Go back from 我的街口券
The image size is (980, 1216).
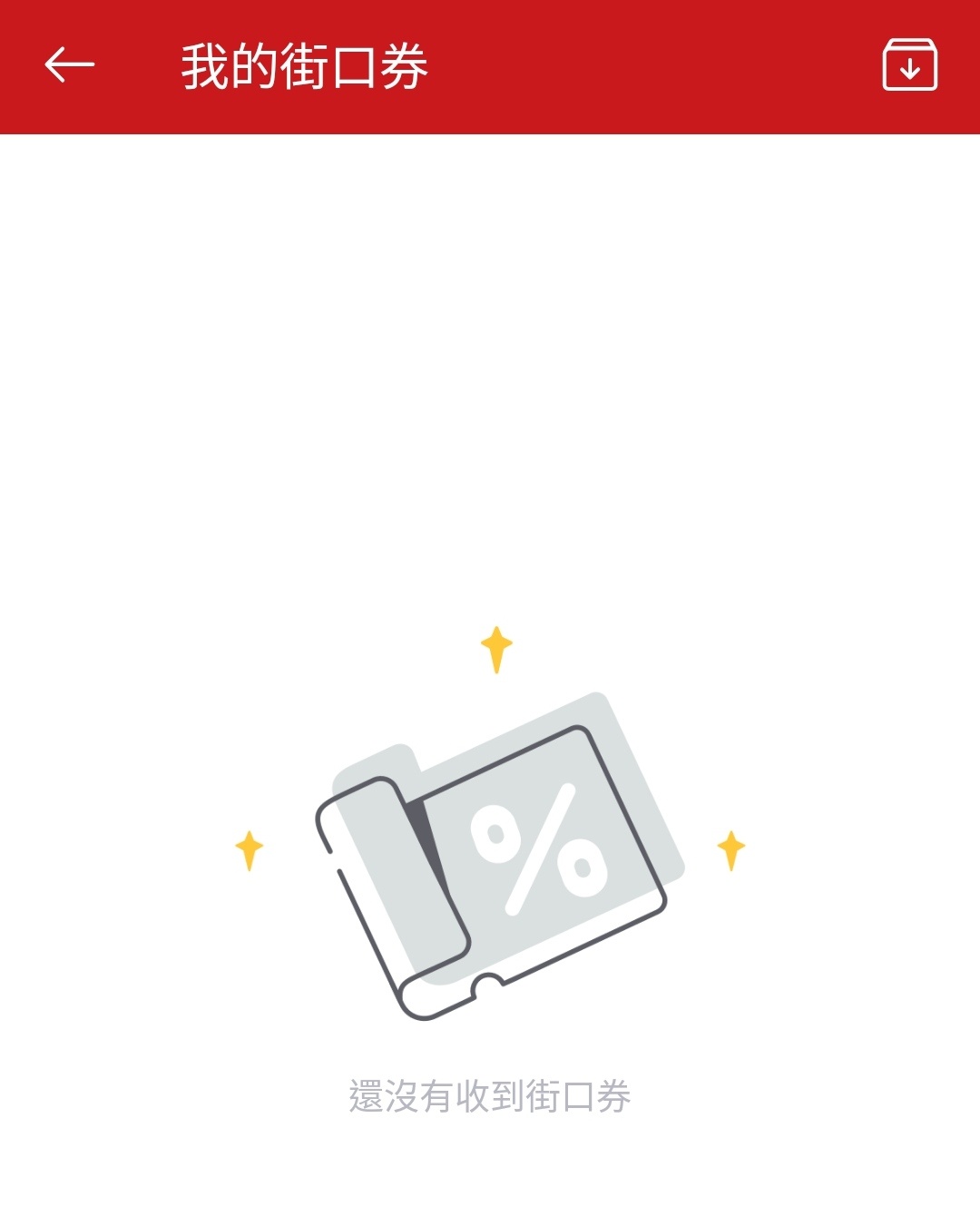click(x=69, y=65)
